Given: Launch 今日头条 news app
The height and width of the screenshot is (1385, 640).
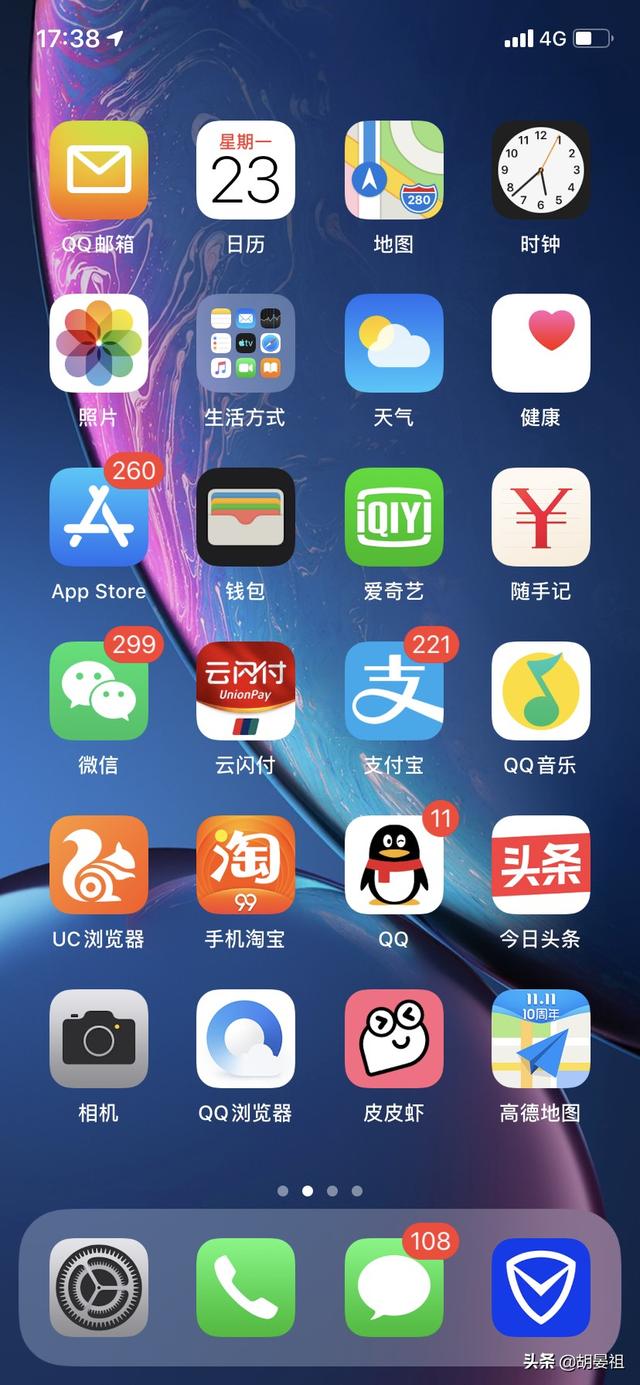Looking at the screenshot, I should pos(540,866).
